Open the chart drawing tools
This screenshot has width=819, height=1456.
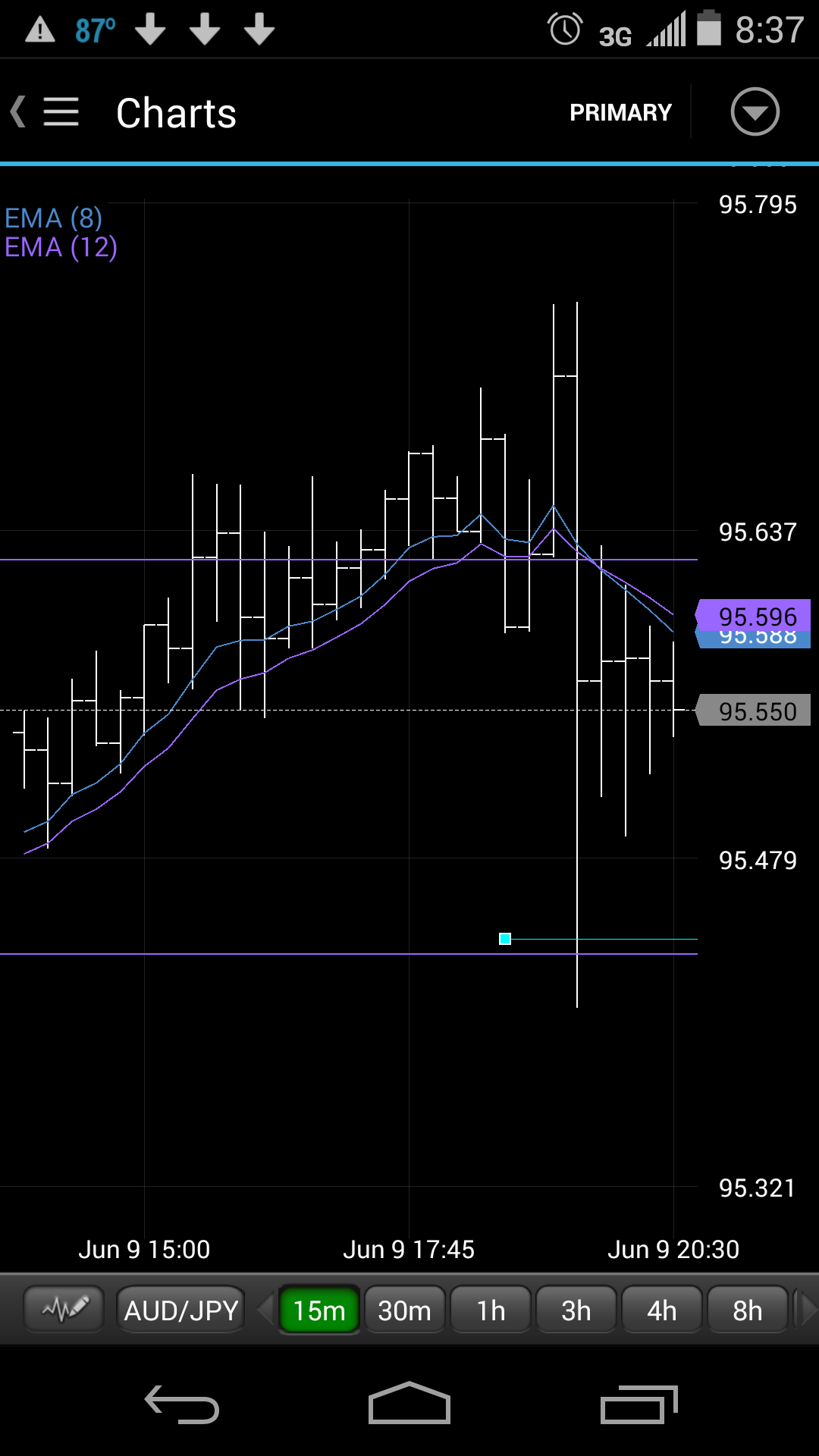64,1309
